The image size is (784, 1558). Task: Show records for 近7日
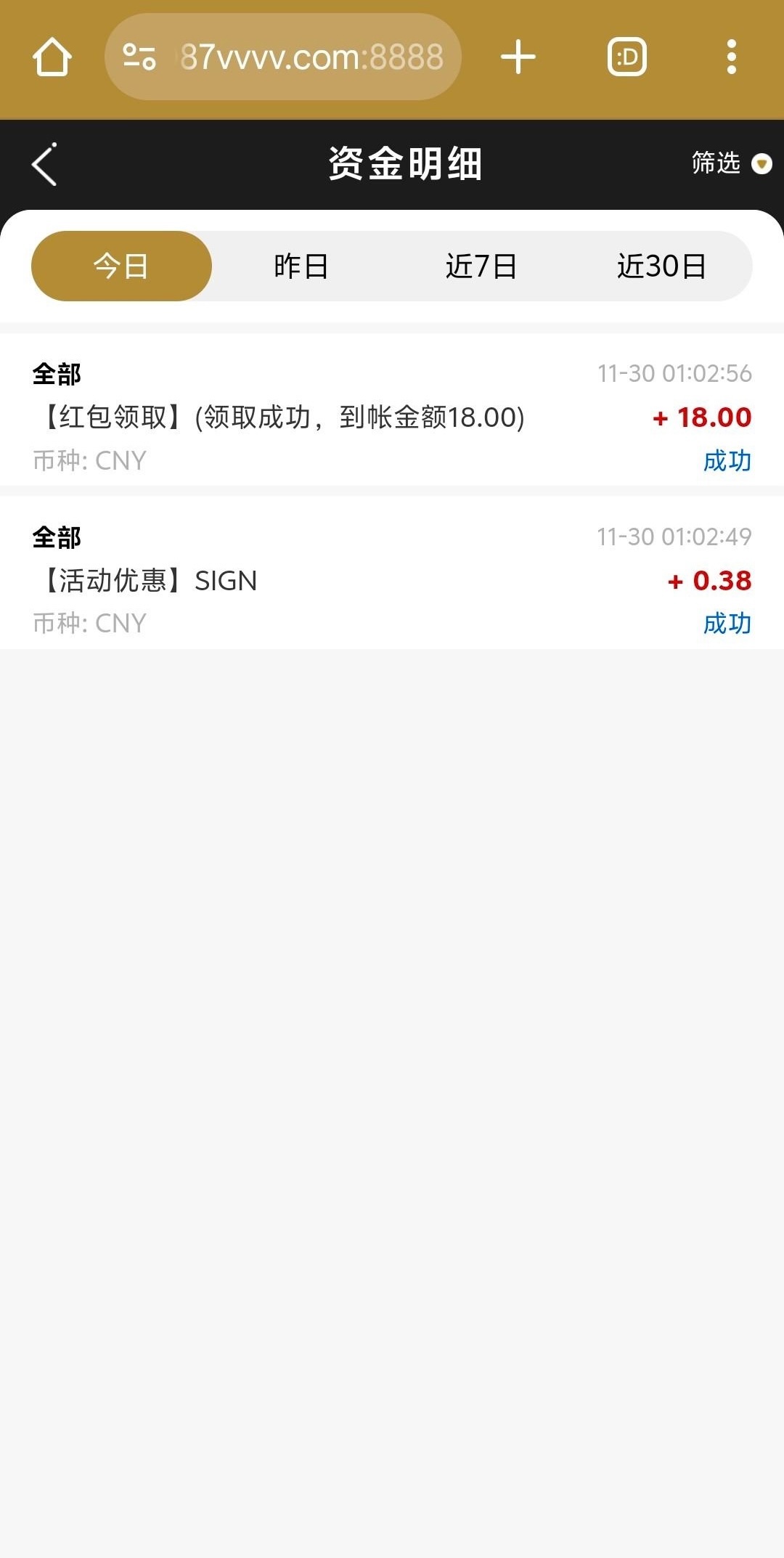pos(481,266)
